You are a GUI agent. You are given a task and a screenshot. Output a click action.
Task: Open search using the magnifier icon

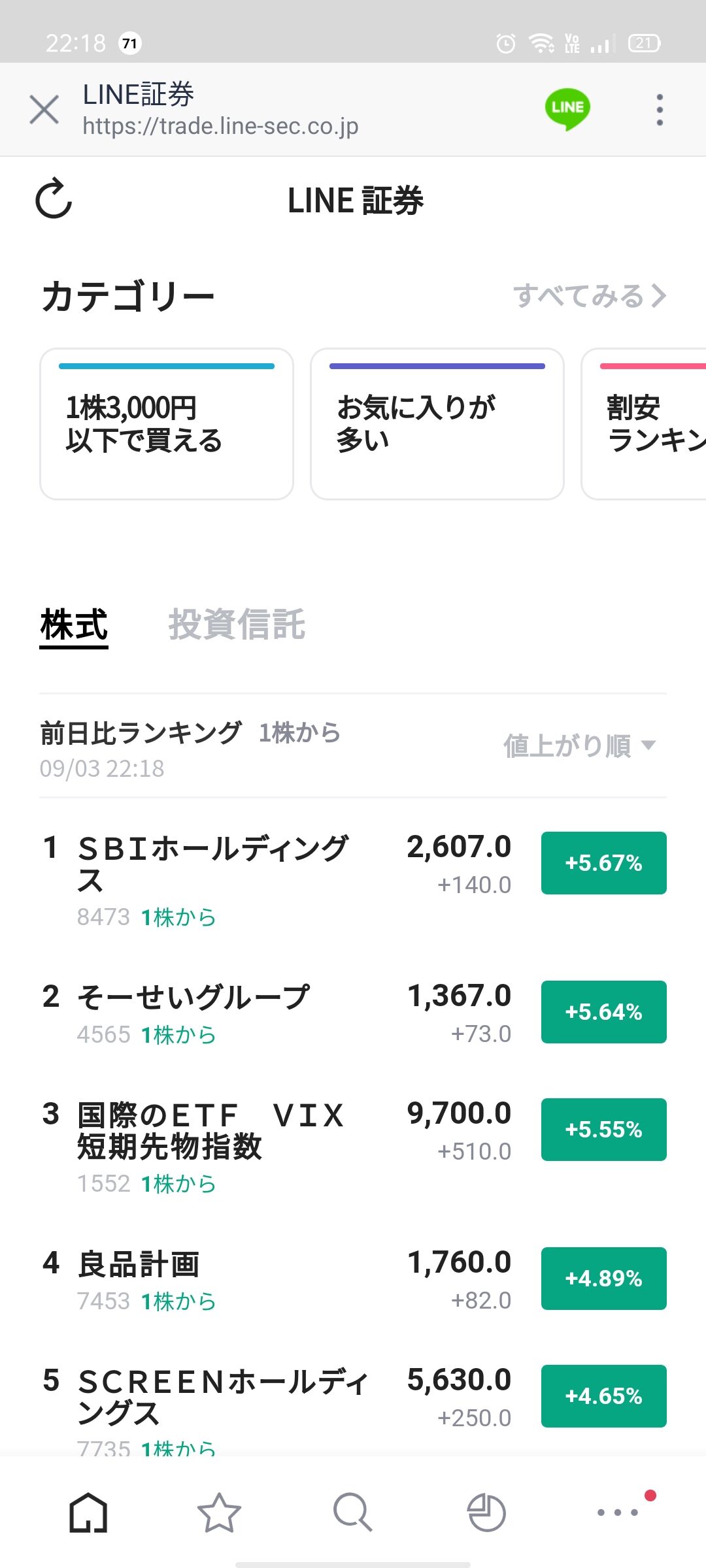(352, 1511)
